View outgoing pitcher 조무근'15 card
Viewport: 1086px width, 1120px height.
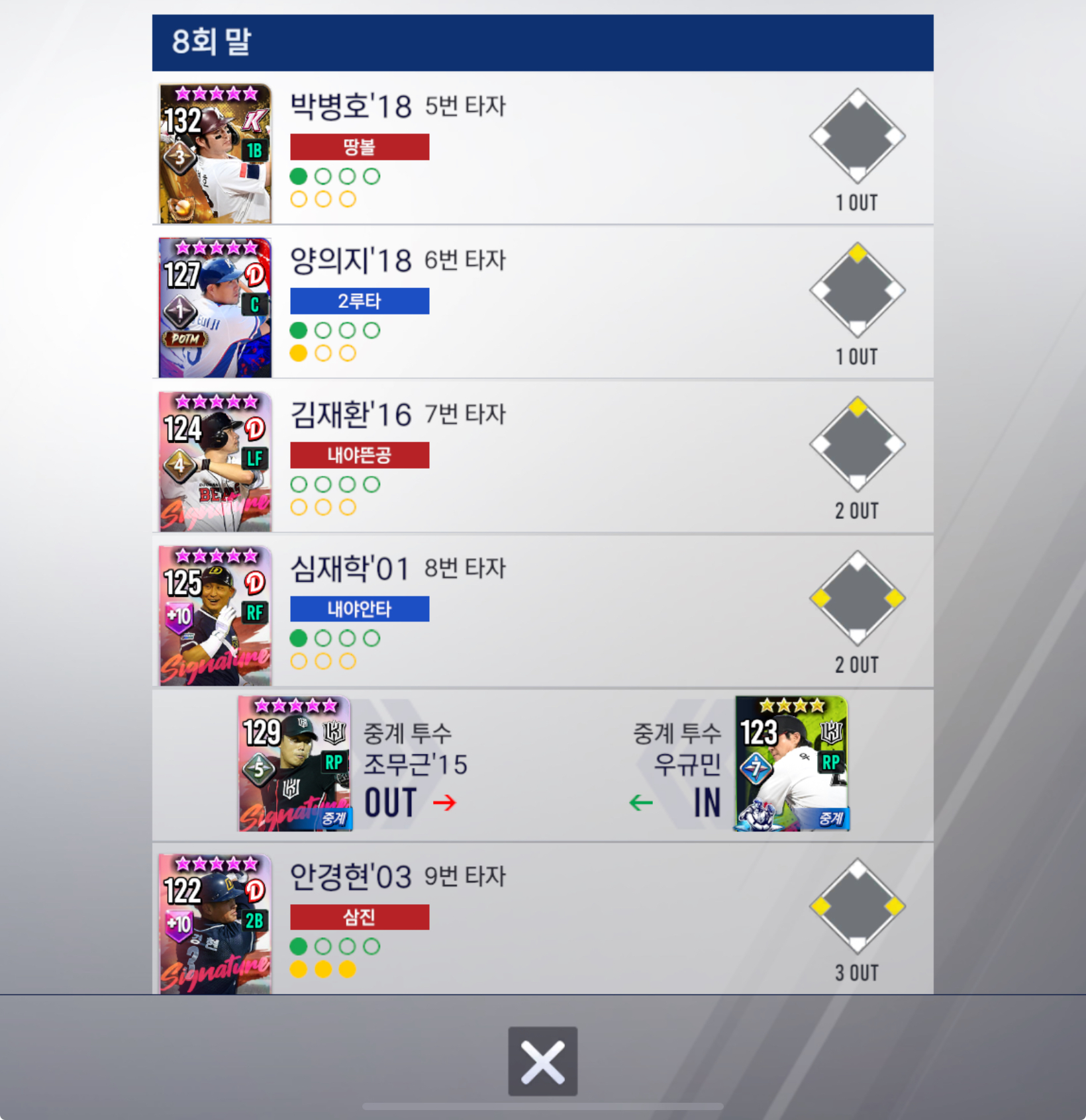(295, 763)
